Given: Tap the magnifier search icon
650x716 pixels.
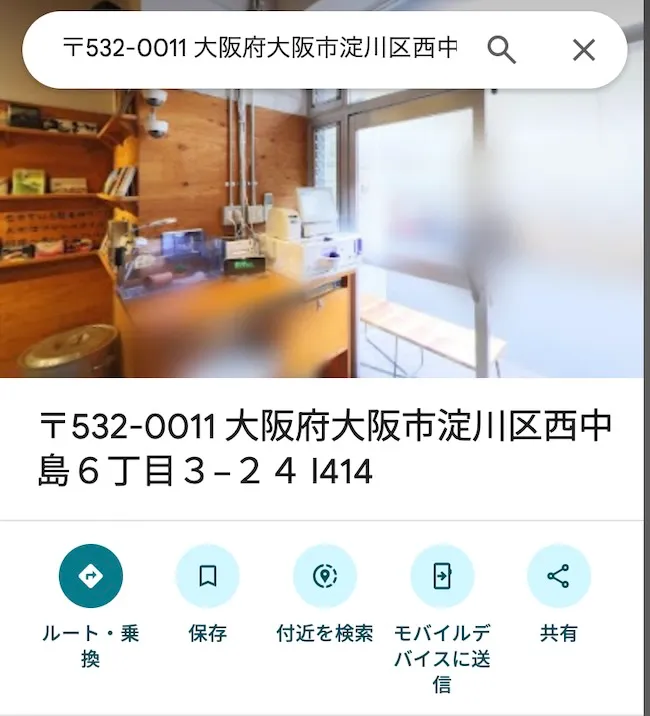Looking at the screenshot, I should click(x=501, y=50).
